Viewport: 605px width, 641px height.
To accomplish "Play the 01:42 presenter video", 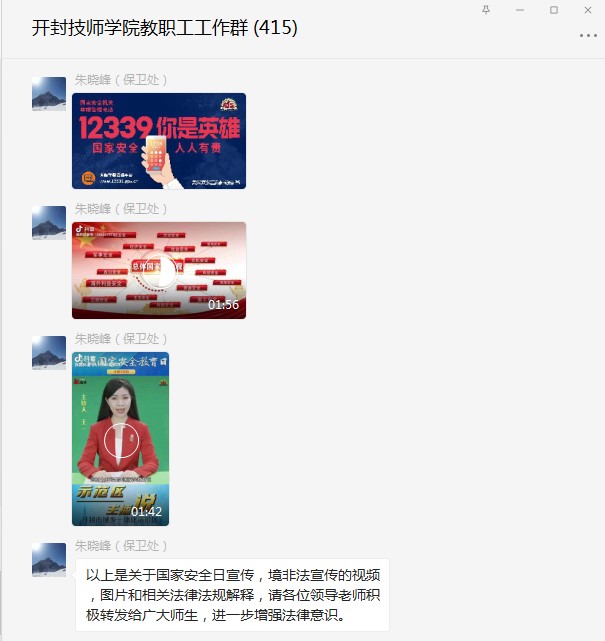I will click(120, 439).
